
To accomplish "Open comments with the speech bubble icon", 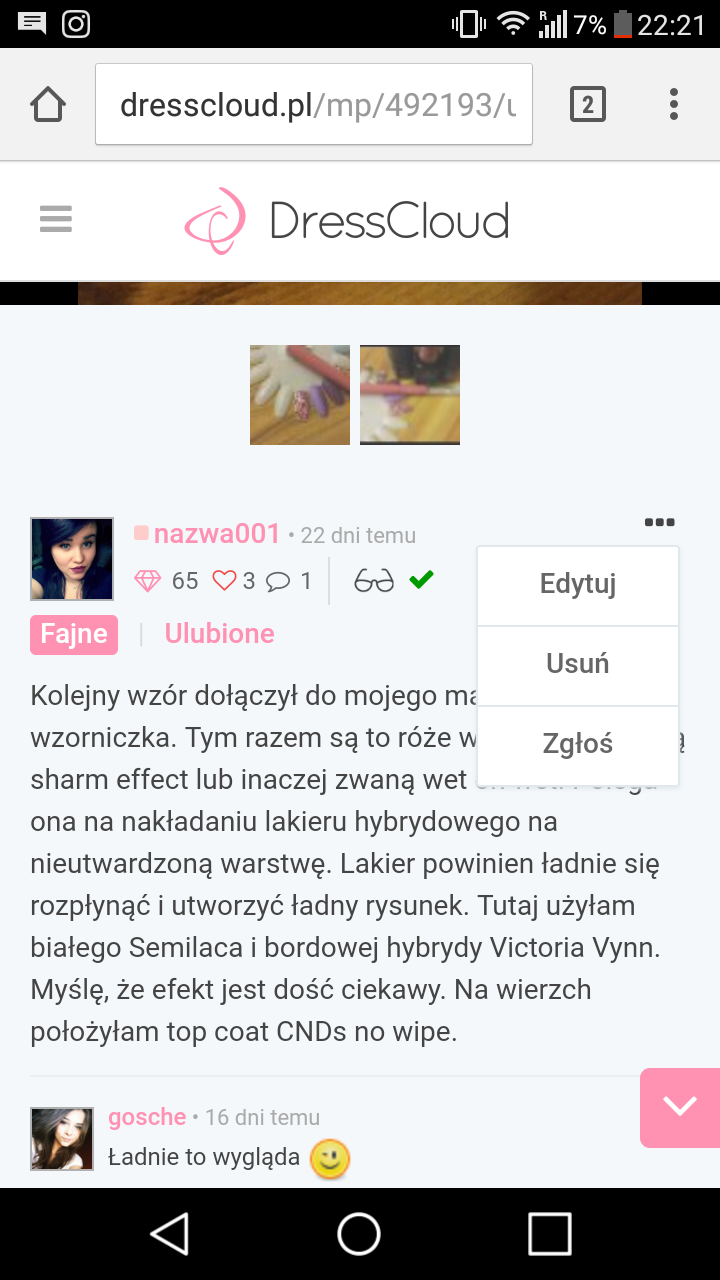I will 277,580.
